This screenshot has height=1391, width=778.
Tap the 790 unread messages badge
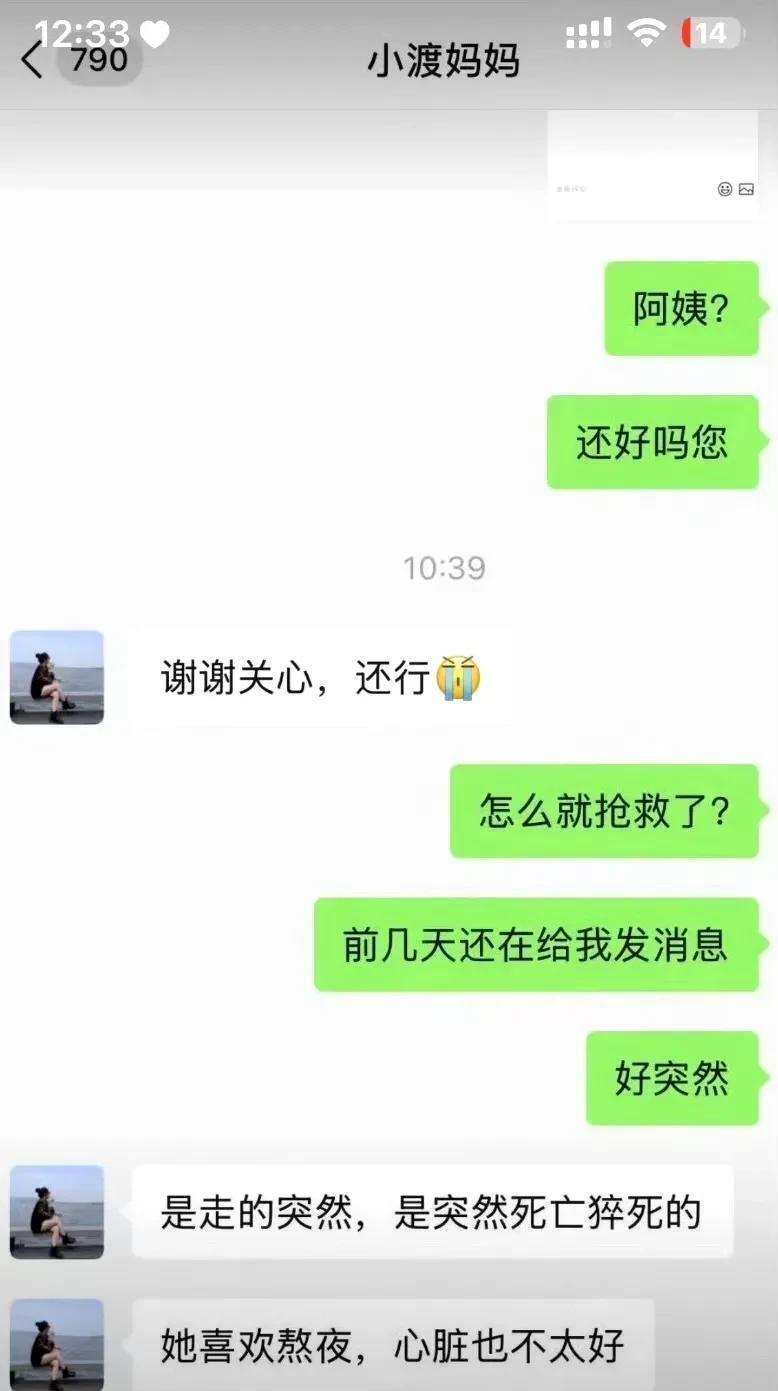coord(99,58)
